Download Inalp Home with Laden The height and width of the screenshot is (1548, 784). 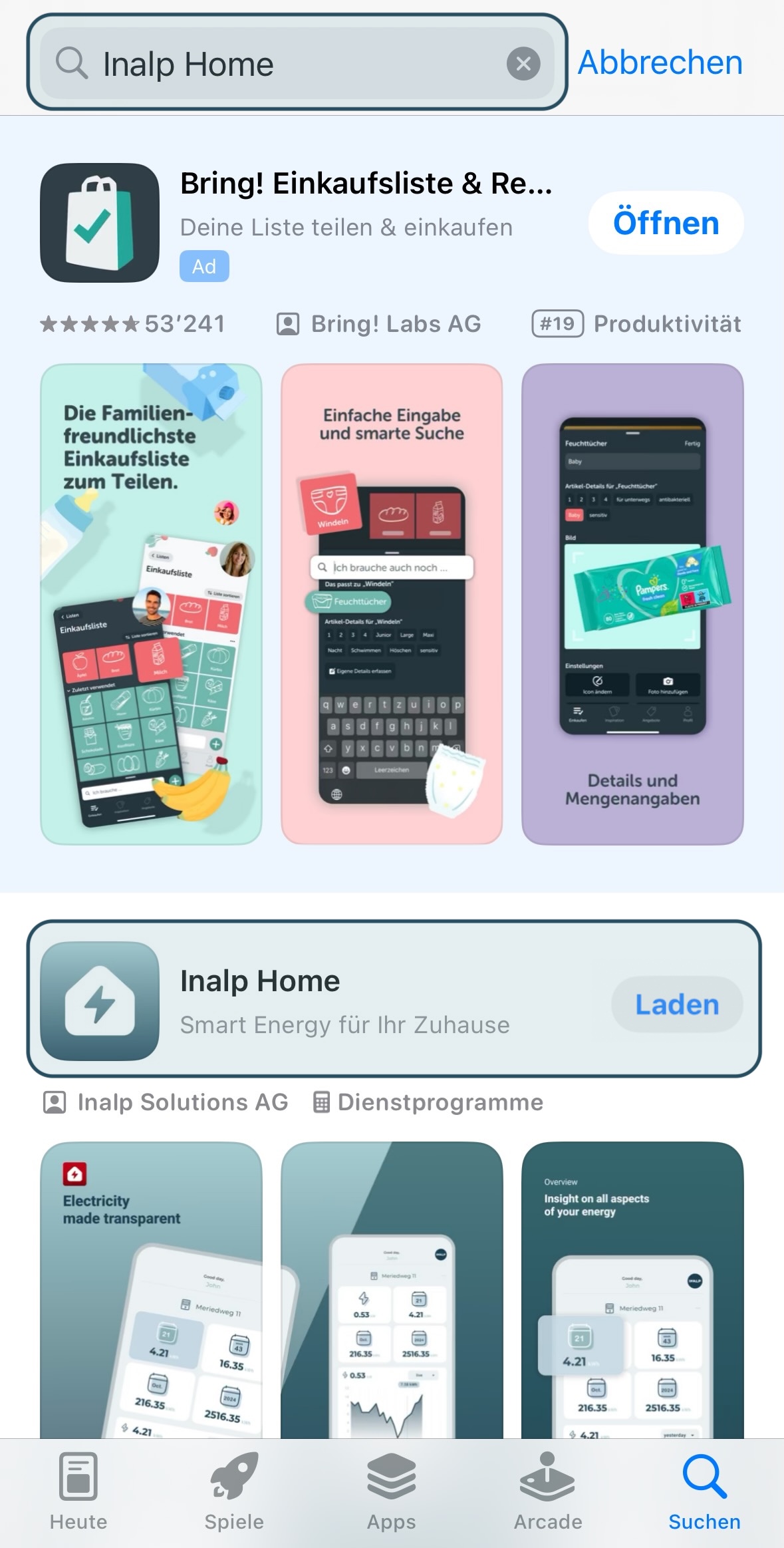pos(676,1005)
